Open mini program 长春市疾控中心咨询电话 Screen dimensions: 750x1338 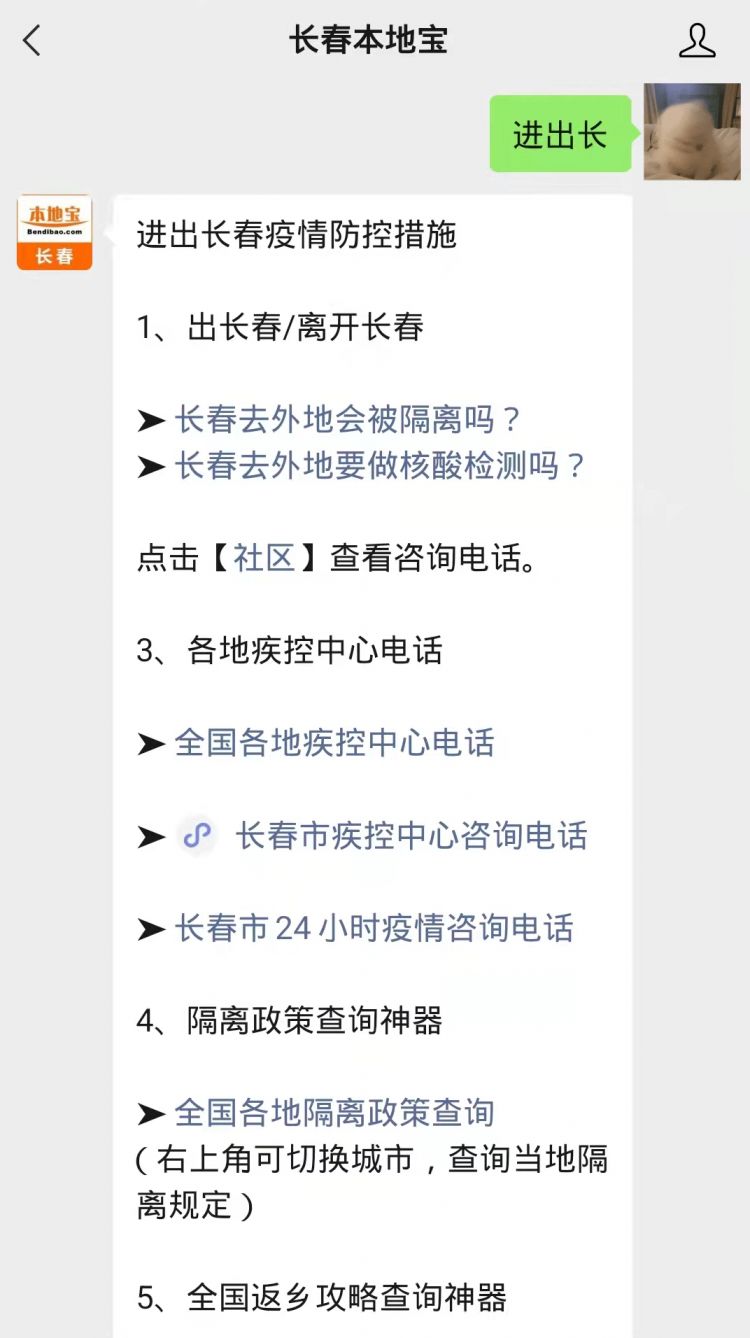tap(410, 836)
